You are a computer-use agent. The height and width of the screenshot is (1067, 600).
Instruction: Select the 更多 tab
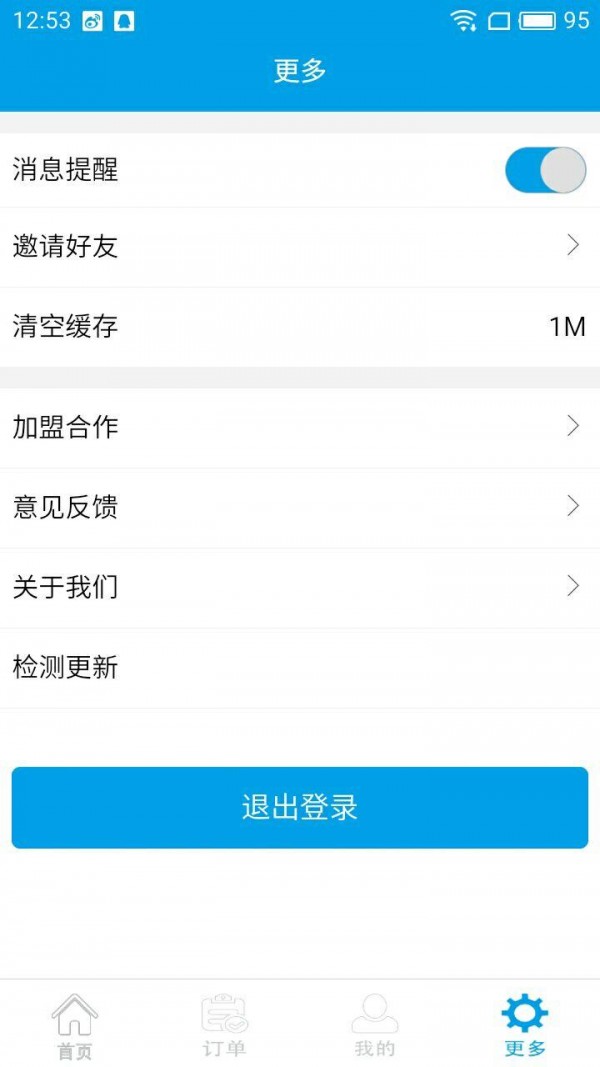(x=525, y=1026)
